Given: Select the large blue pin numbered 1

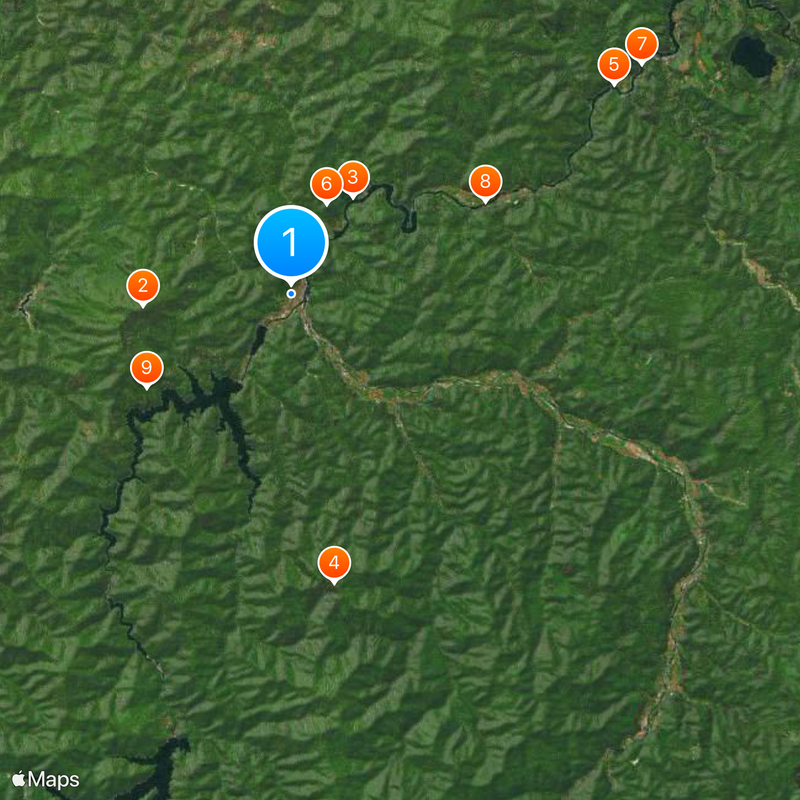Looking at the screenshot, I should click(291, 242).
